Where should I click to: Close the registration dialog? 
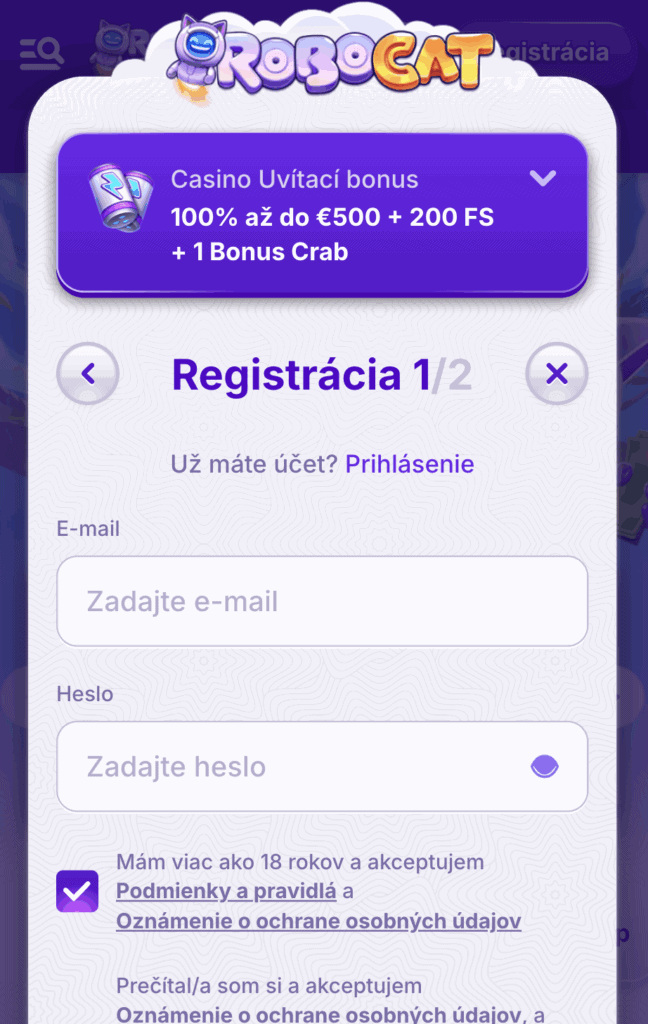point(556,375)
